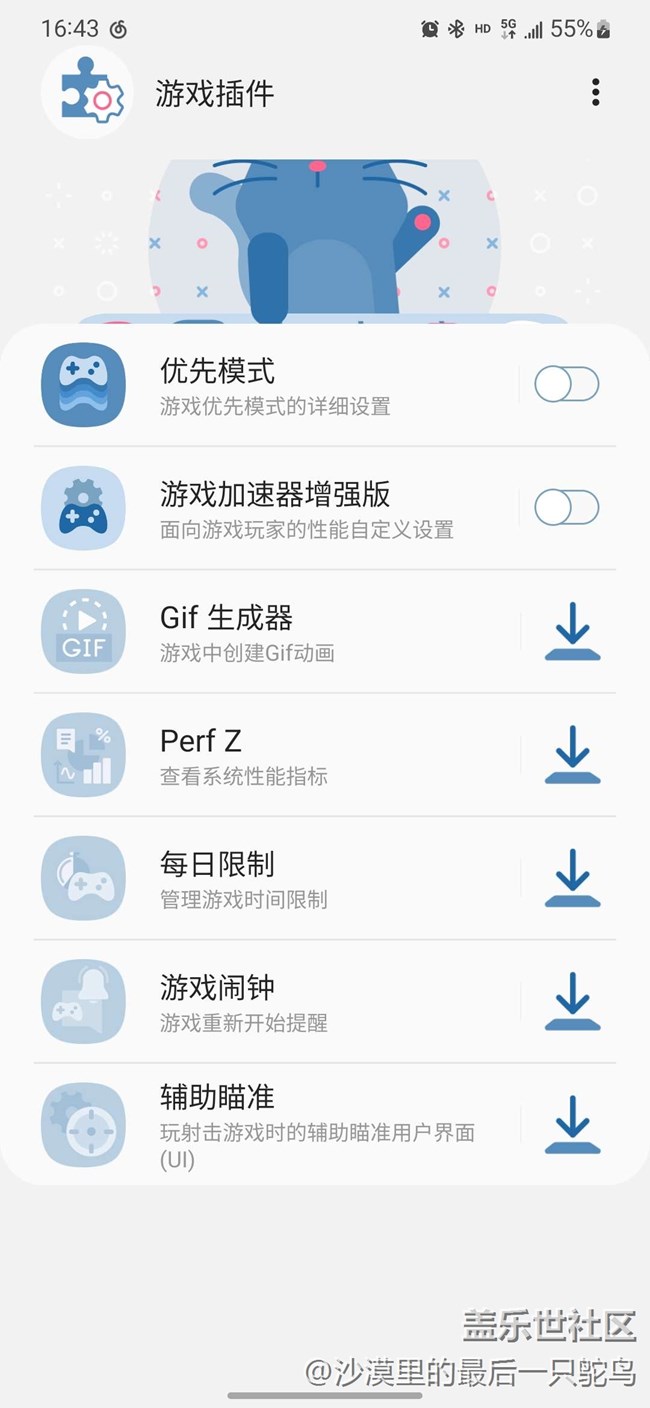
Task: Download the 辅助瞄准 plugin
Action: 572,1125
